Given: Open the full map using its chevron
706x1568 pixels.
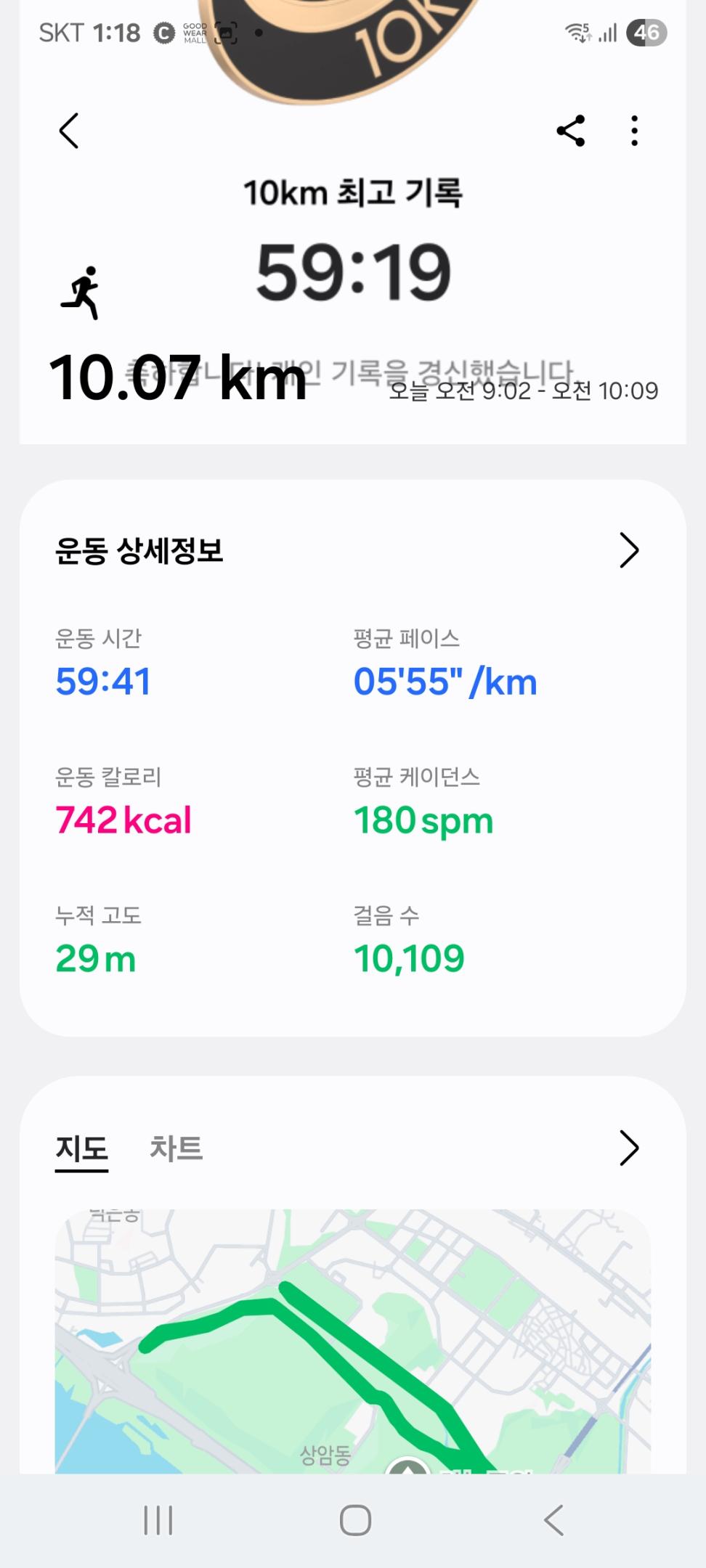Looking at the screenshot, I should coord(630,1148).
